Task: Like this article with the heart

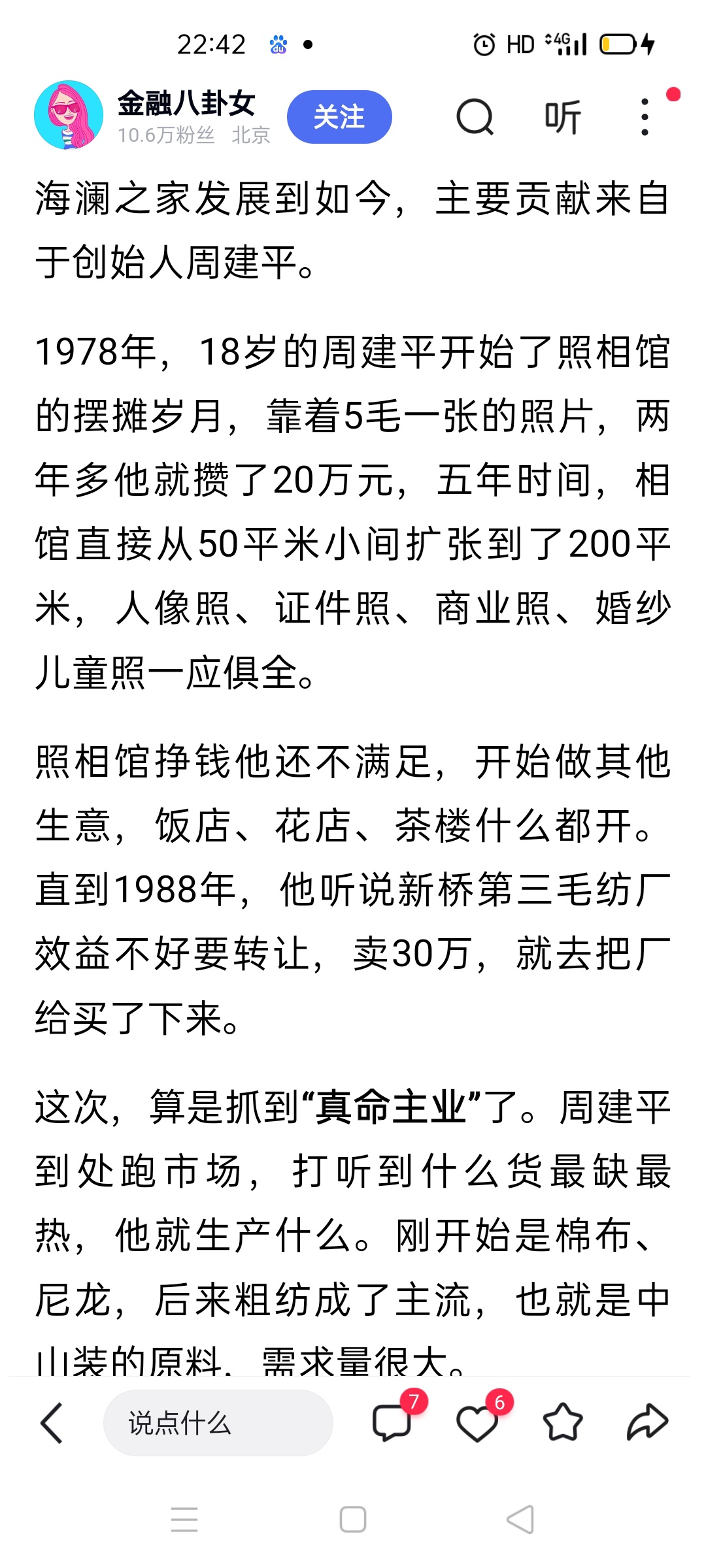Action: pyautogui.click(x=477, y=1422)
